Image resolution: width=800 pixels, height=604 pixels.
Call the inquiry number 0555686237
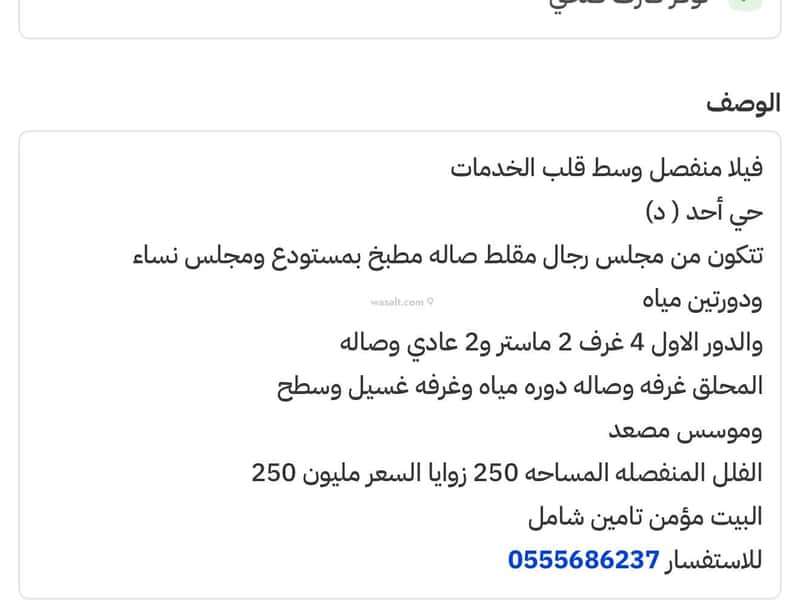583,560
